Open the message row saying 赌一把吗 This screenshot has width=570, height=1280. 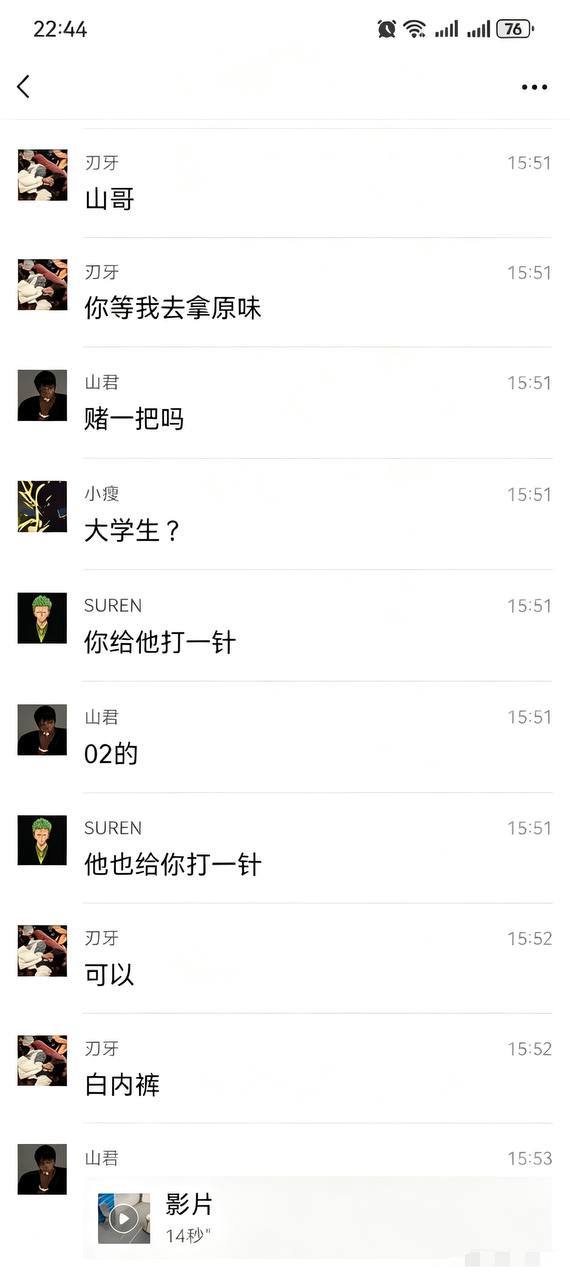point(285,404)
